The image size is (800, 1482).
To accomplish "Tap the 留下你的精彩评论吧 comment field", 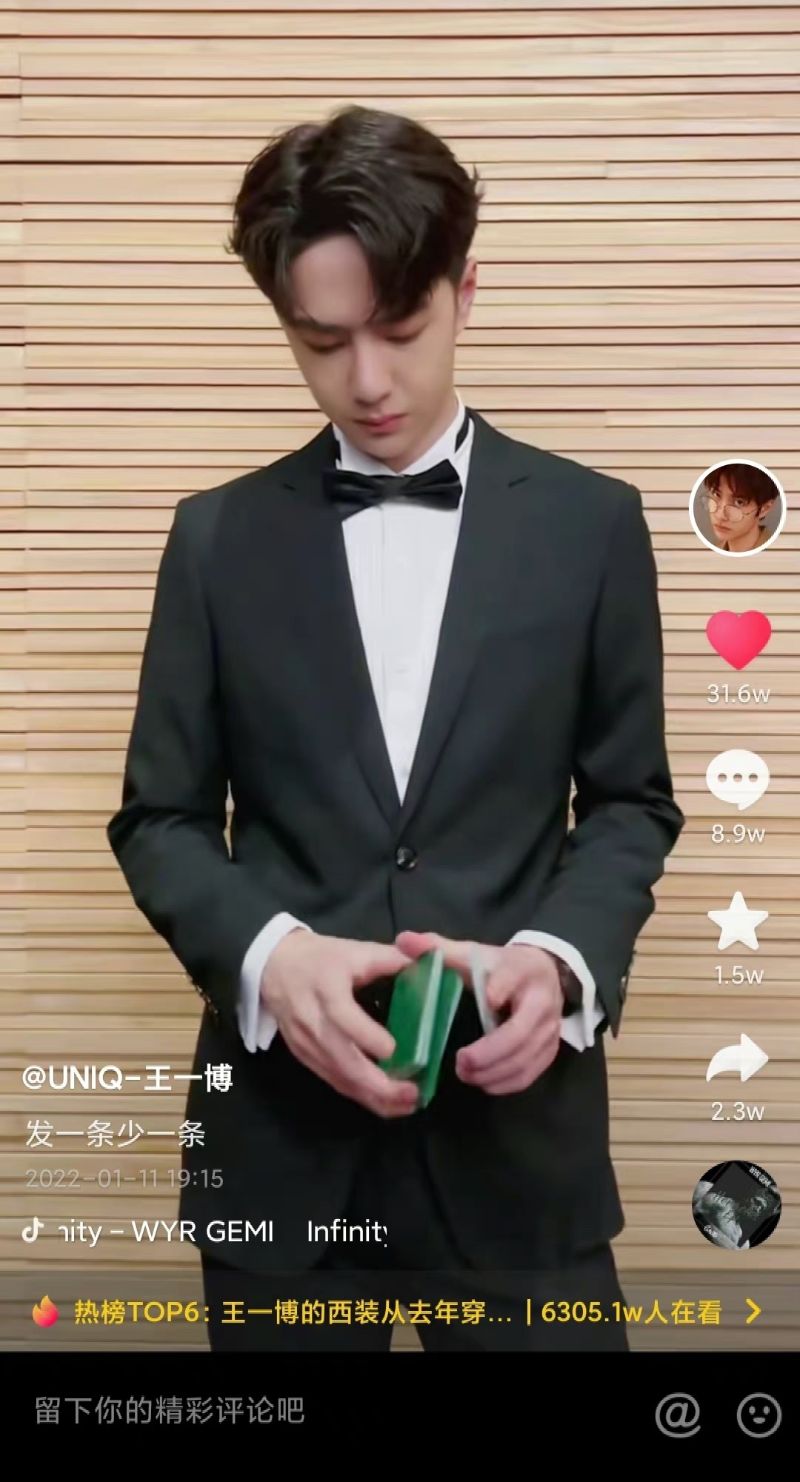I will (170, 1411).
